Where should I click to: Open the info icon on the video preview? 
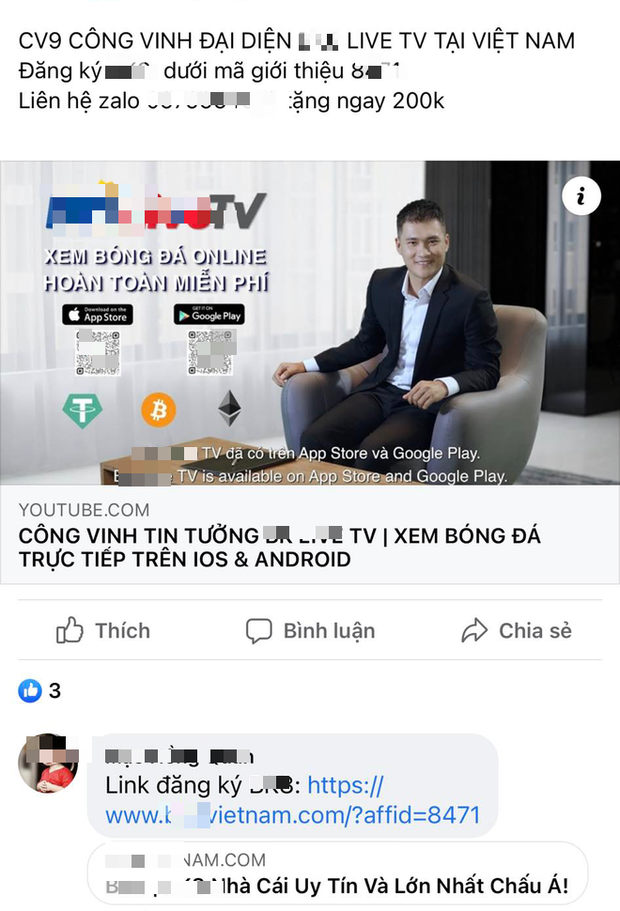click(582, 196)
